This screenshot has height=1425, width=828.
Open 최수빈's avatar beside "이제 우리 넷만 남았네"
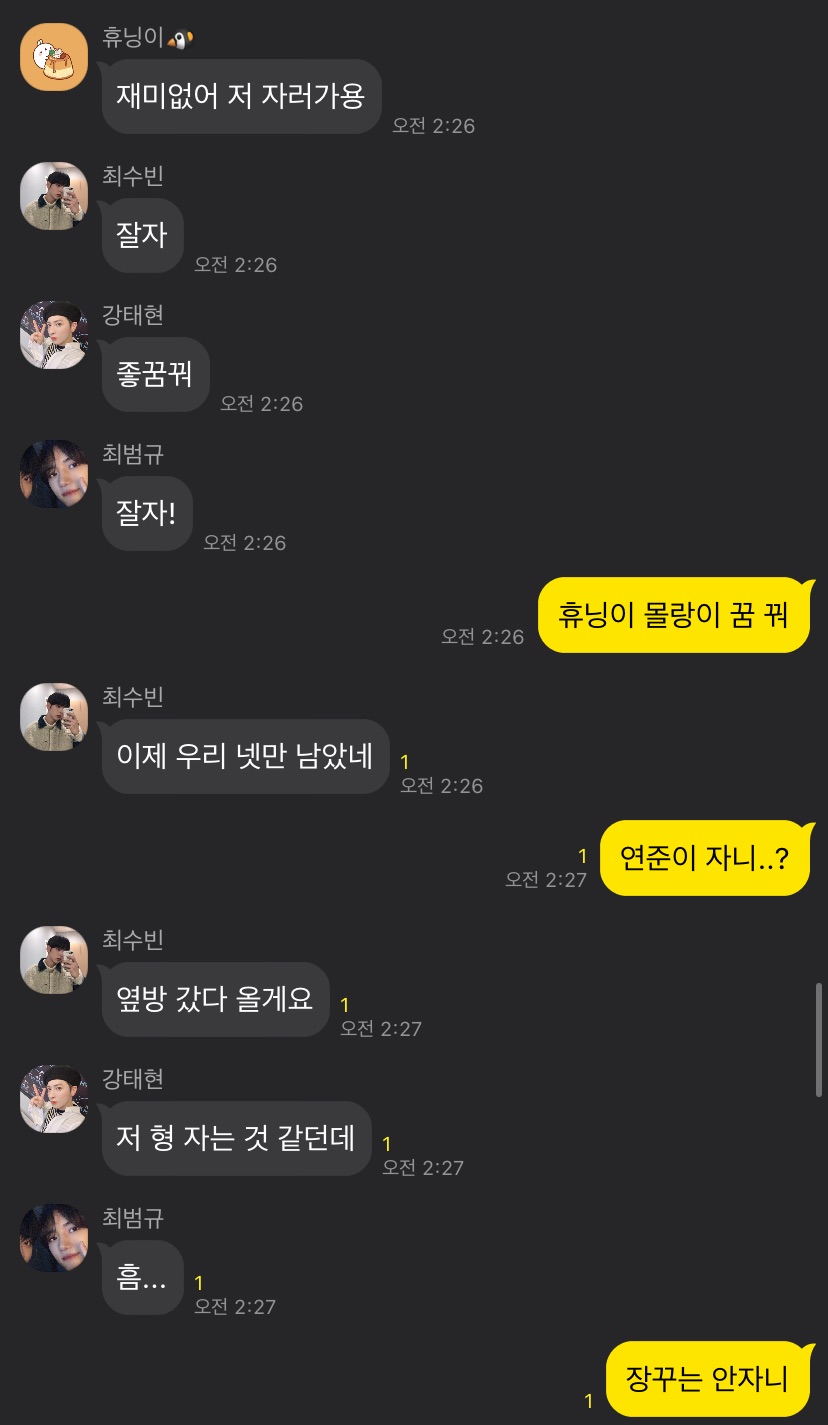[x=54, y=717]
